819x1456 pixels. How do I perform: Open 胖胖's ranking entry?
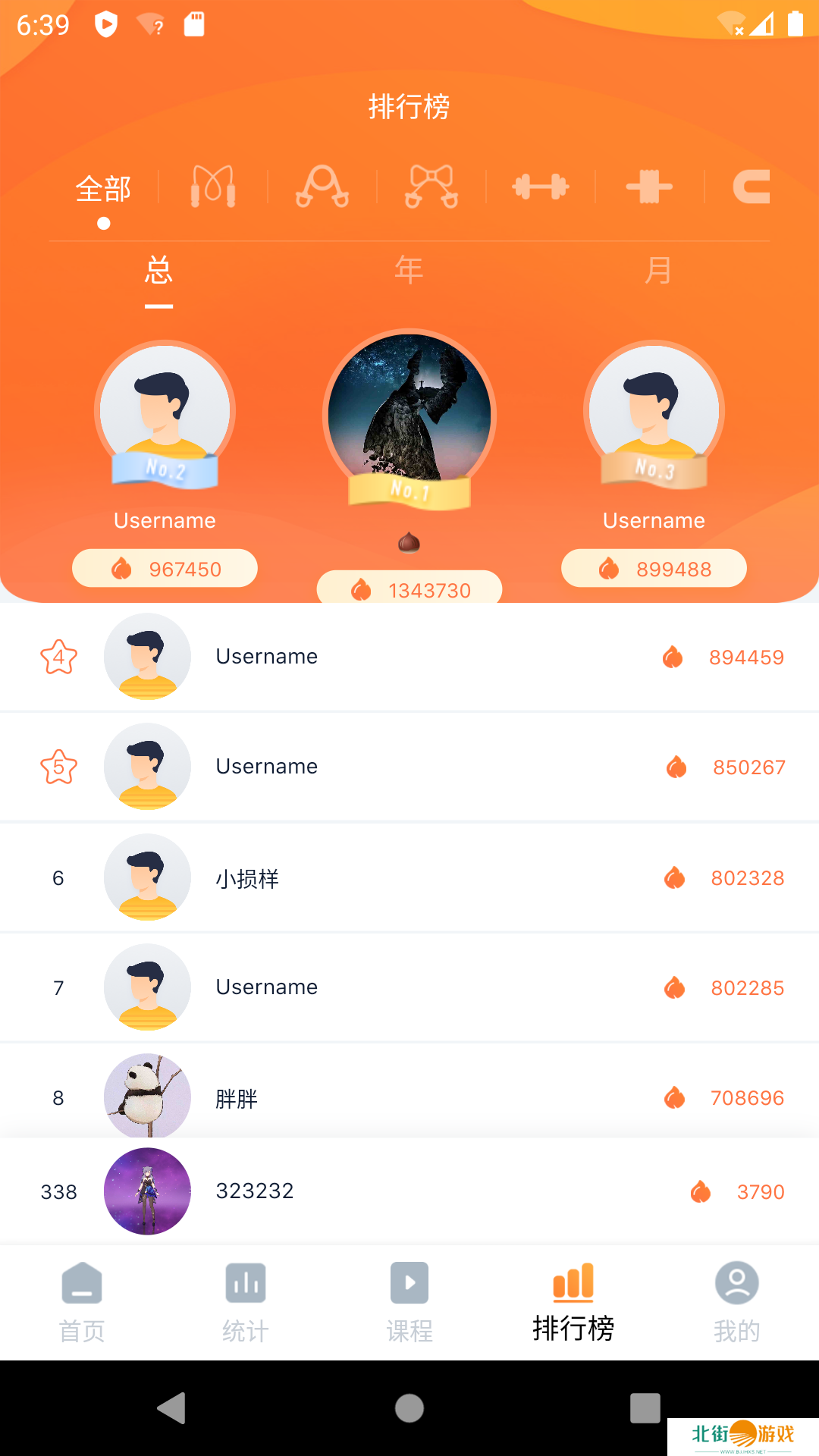point(409,1097)
